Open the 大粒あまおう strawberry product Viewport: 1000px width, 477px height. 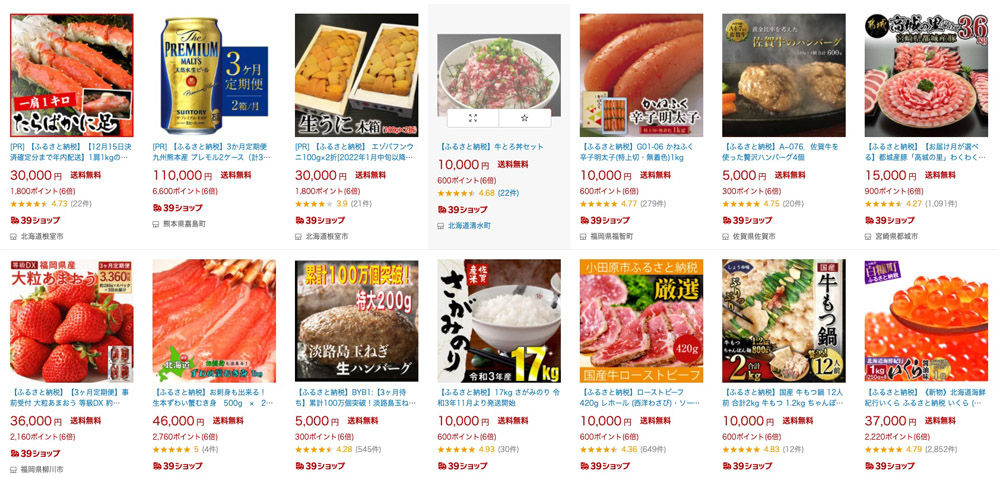[71, 320]
